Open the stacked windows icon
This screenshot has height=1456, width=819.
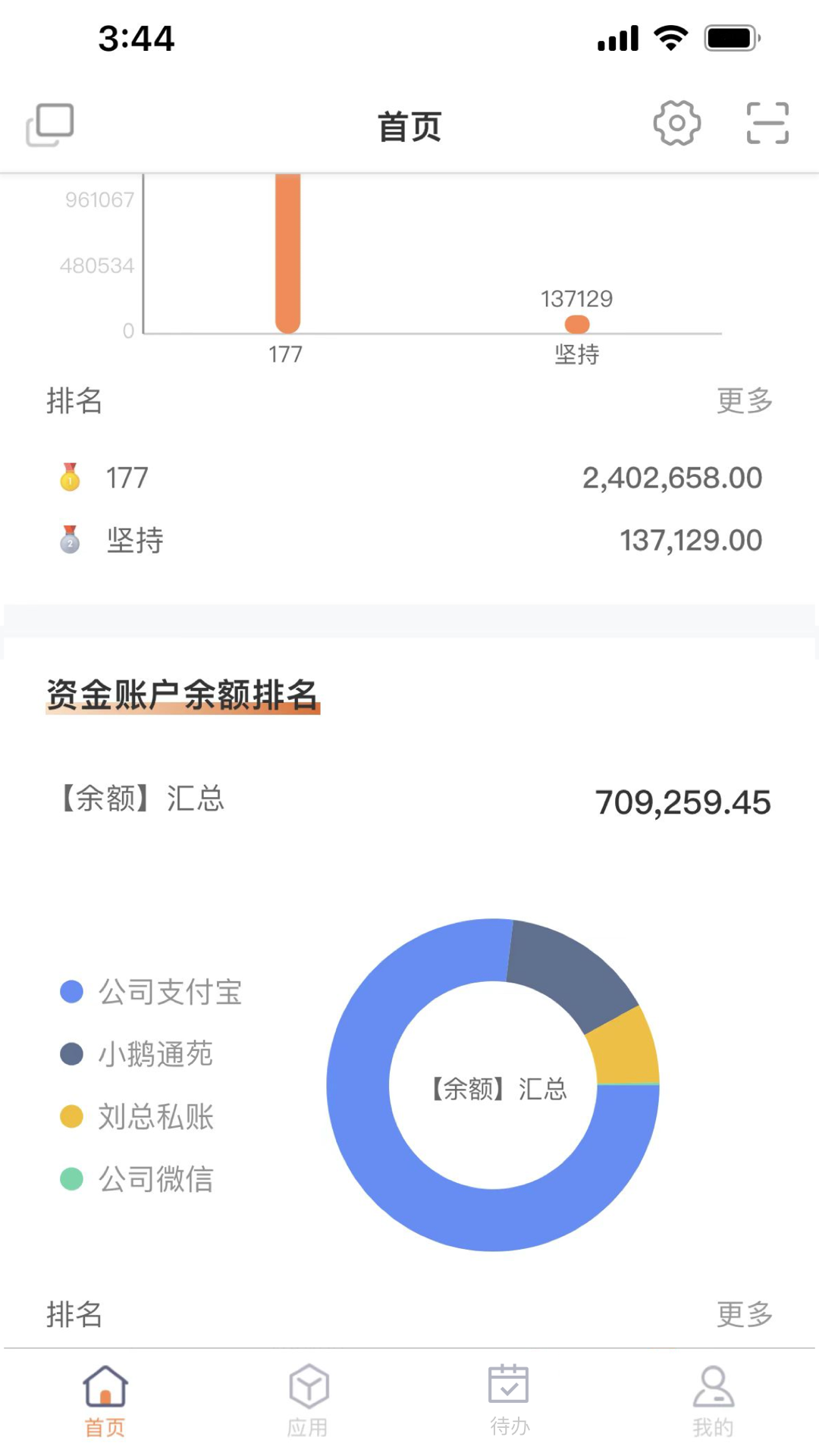[50, 125]
